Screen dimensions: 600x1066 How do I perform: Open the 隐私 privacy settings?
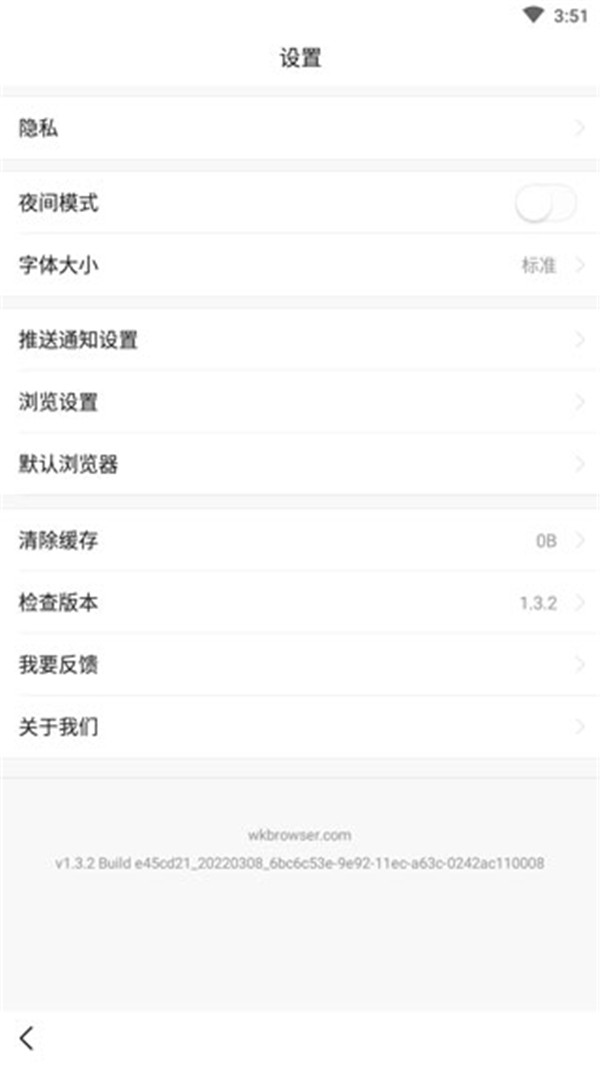pos(300,128)
